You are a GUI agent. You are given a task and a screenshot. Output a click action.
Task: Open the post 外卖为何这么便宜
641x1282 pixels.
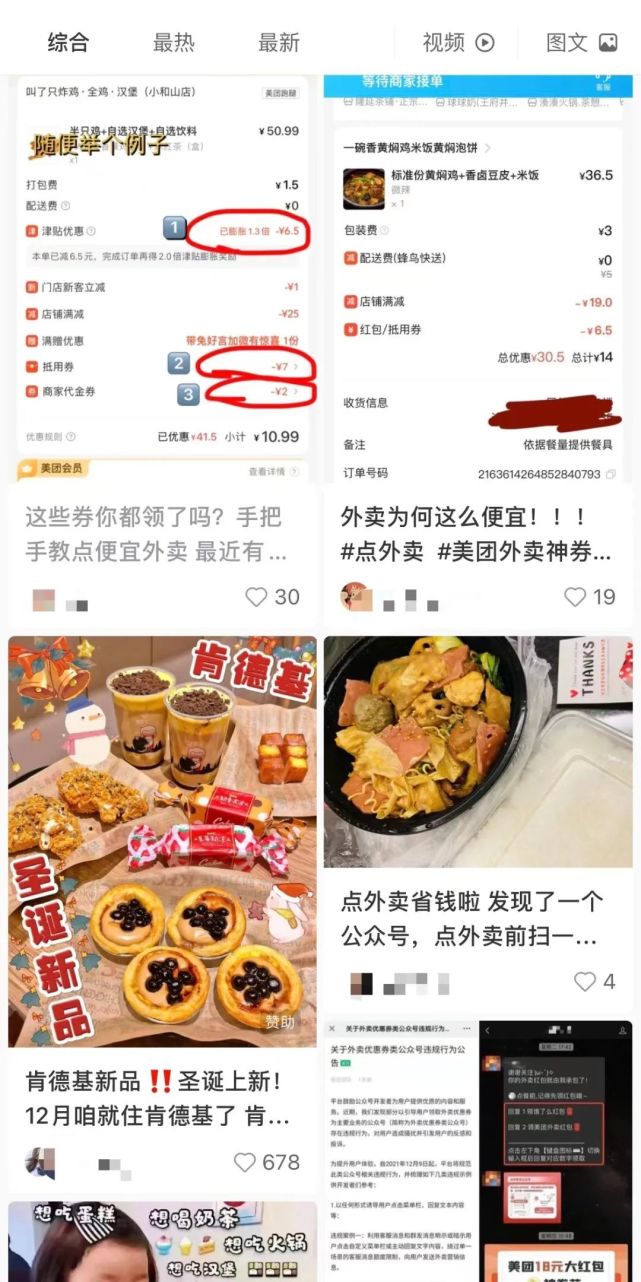478,533
